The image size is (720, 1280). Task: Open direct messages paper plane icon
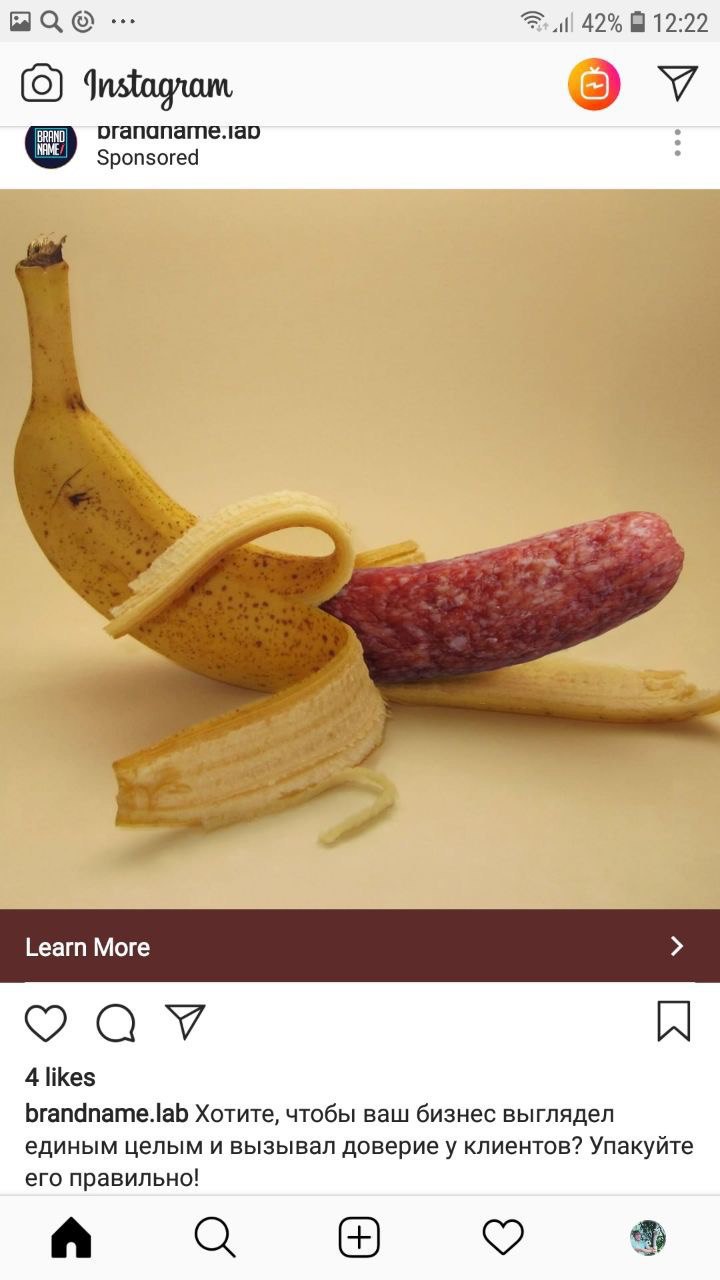point(677,83)
